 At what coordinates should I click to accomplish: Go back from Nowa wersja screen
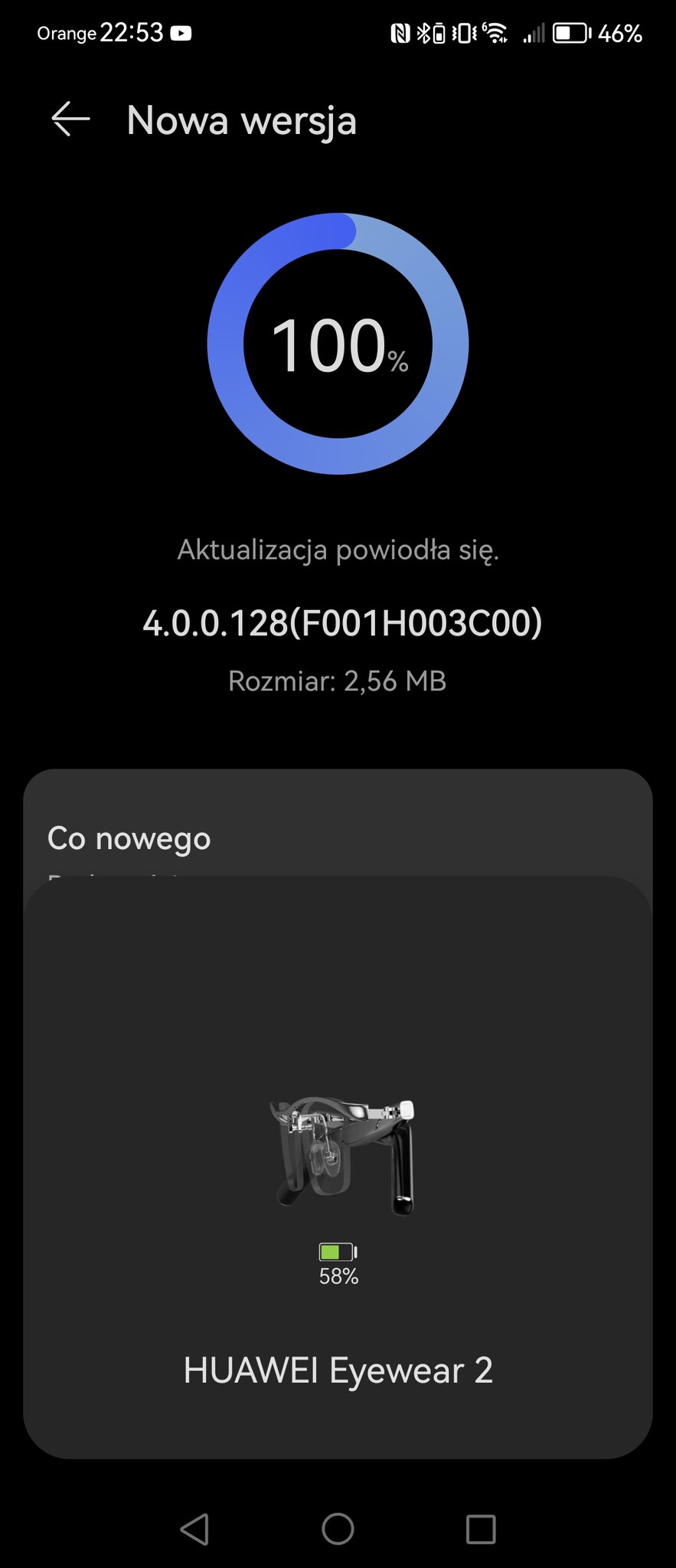click(70, 119)
